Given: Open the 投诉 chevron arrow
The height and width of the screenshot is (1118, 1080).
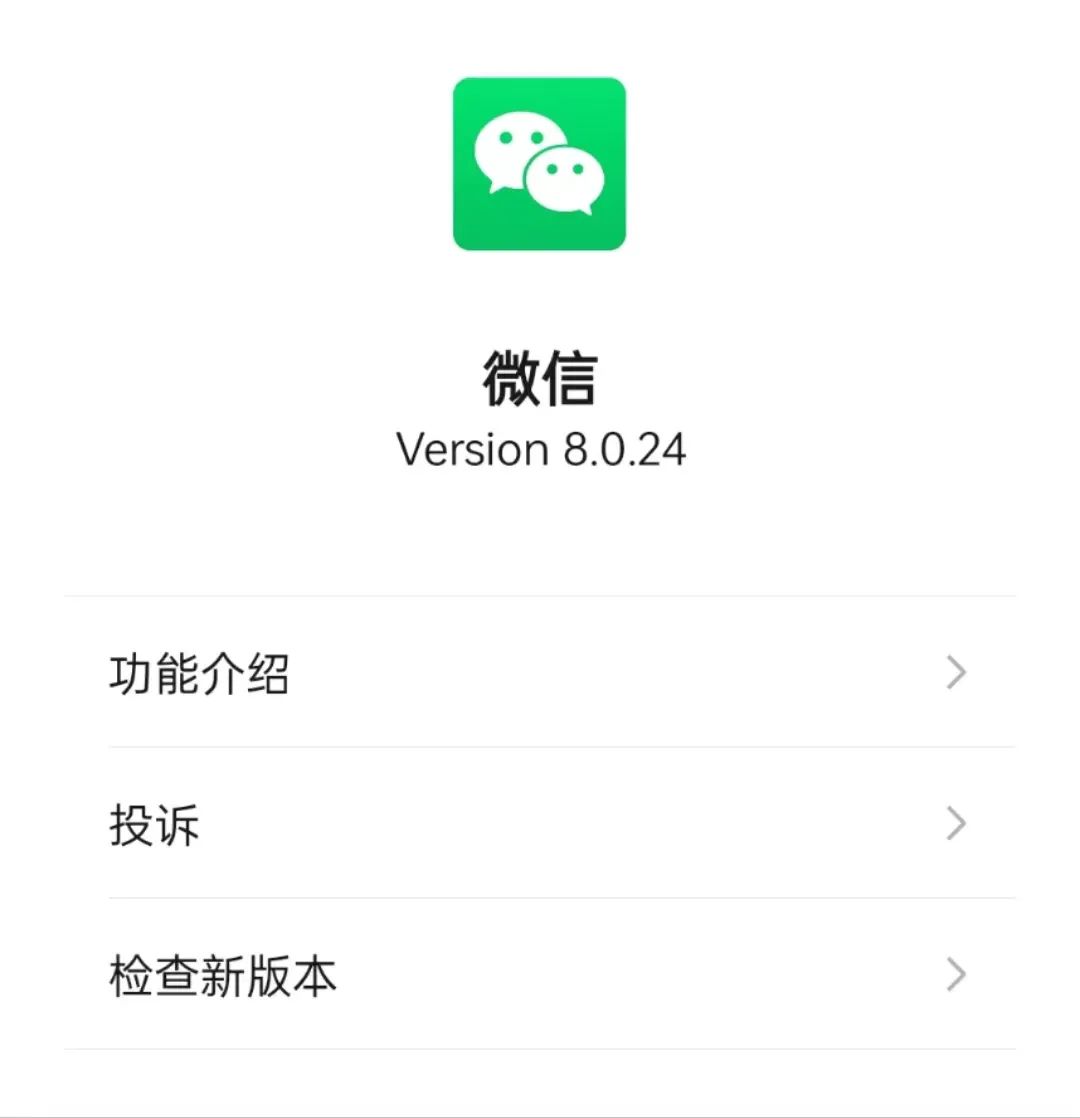Looking at the screenshot, I should (x=955, y=824).
